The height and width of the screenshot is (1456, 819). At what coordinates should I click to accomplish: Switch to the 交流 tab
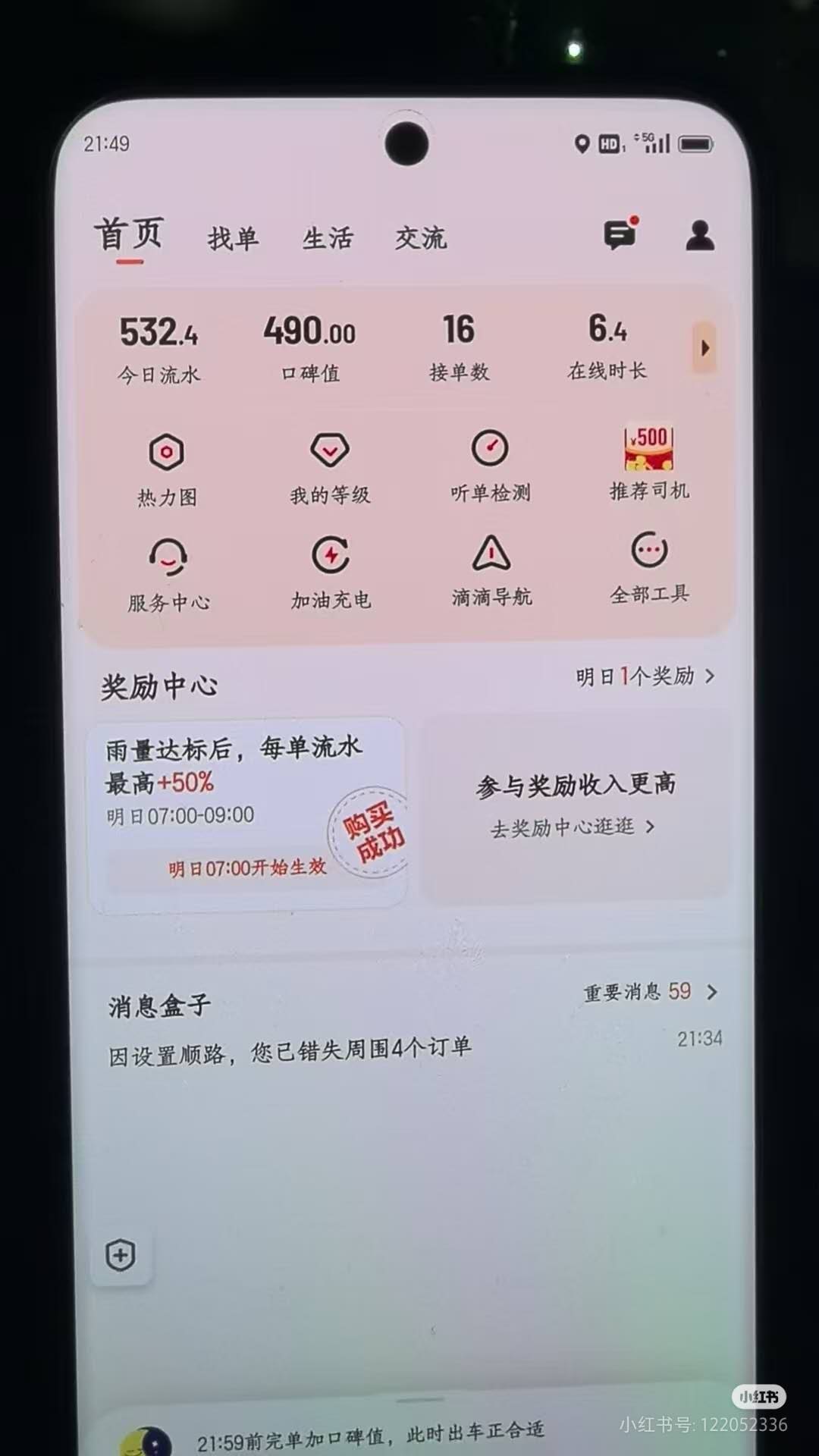pos(421,238)
